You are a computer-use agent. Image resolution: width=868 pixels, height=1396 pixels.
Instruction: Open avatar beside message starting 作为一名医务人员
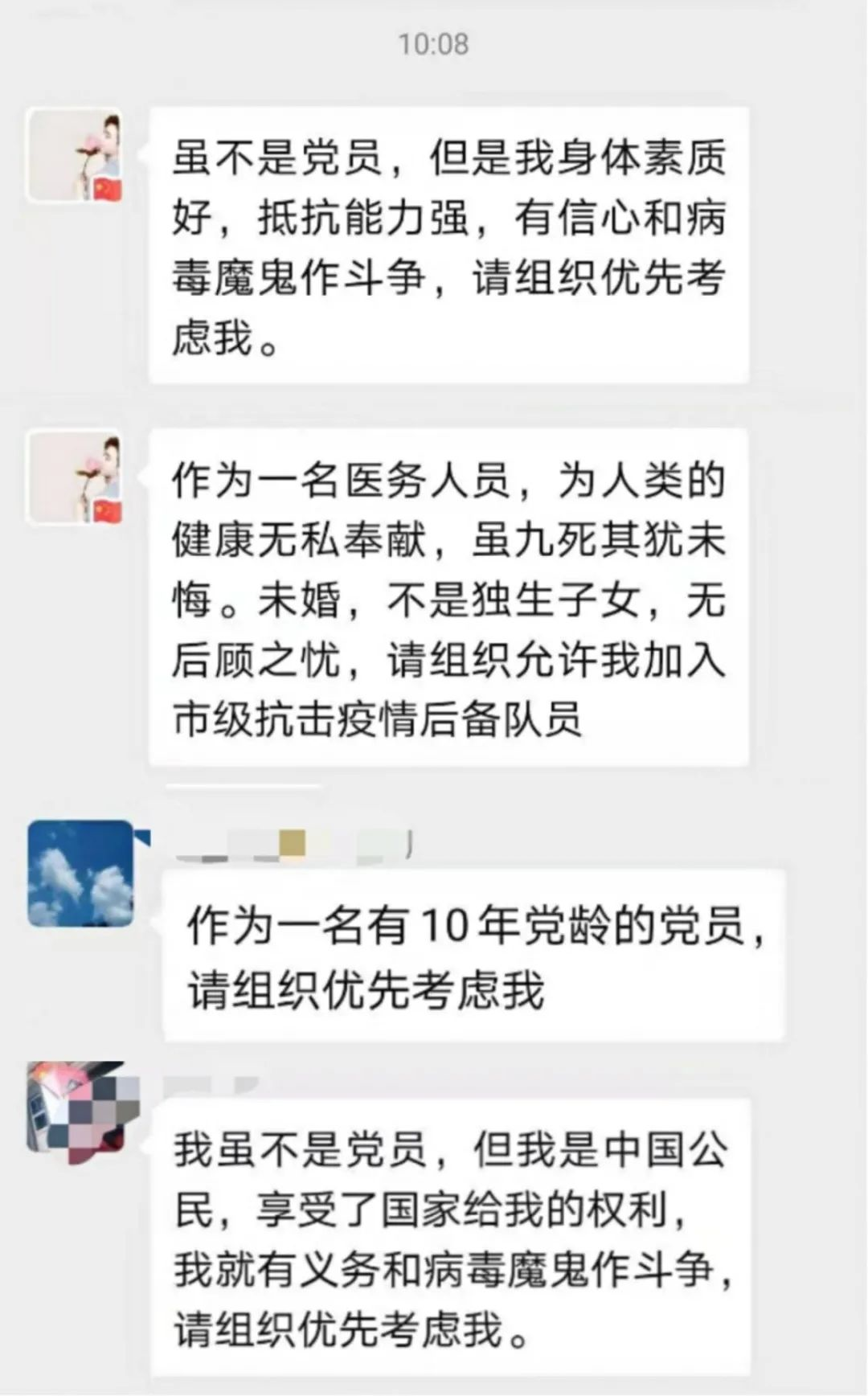(x=75, y=477)
